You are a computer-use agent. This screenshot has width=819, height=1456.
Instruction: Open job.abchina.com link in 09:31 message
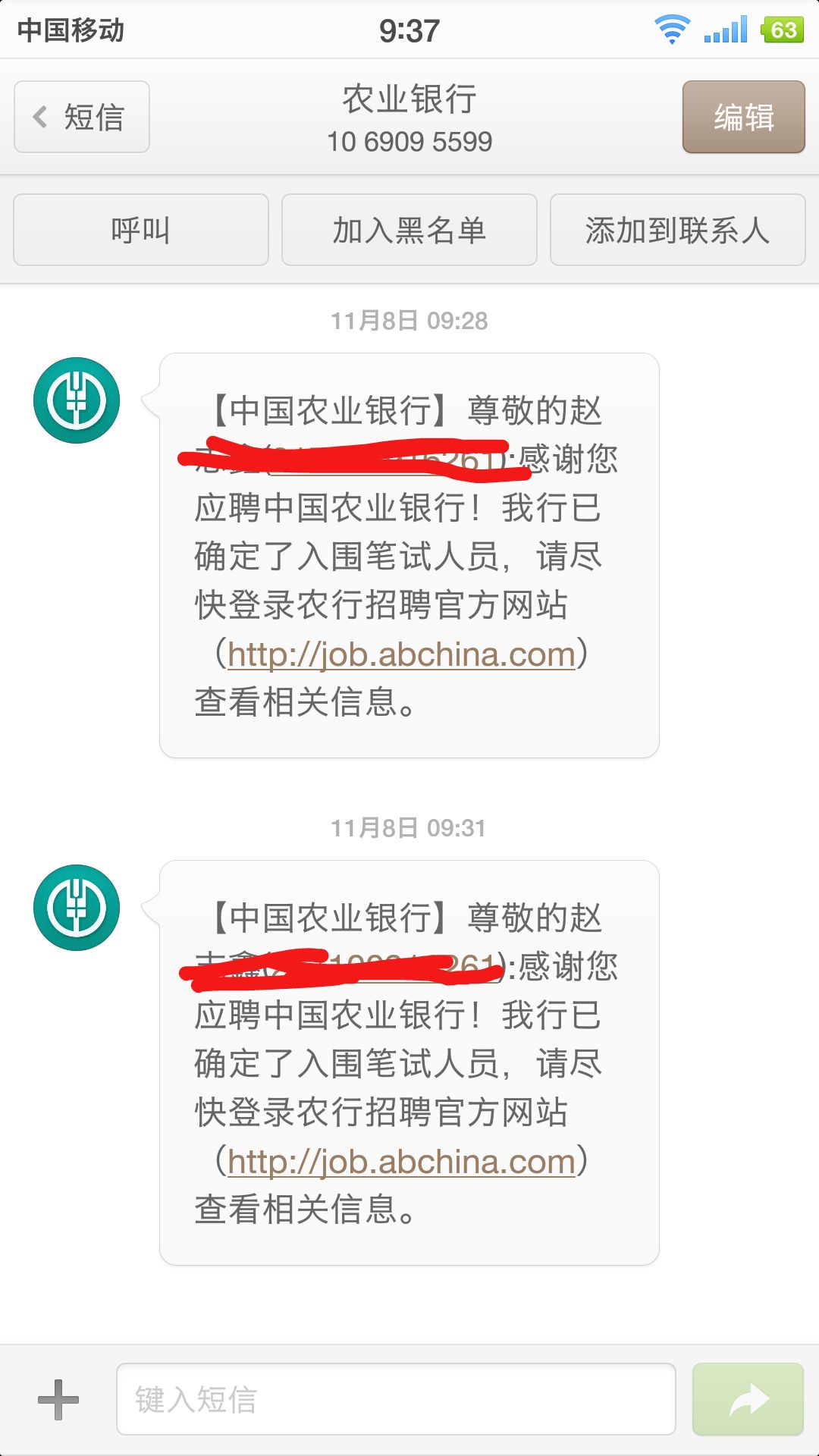tap(401, 1162)
